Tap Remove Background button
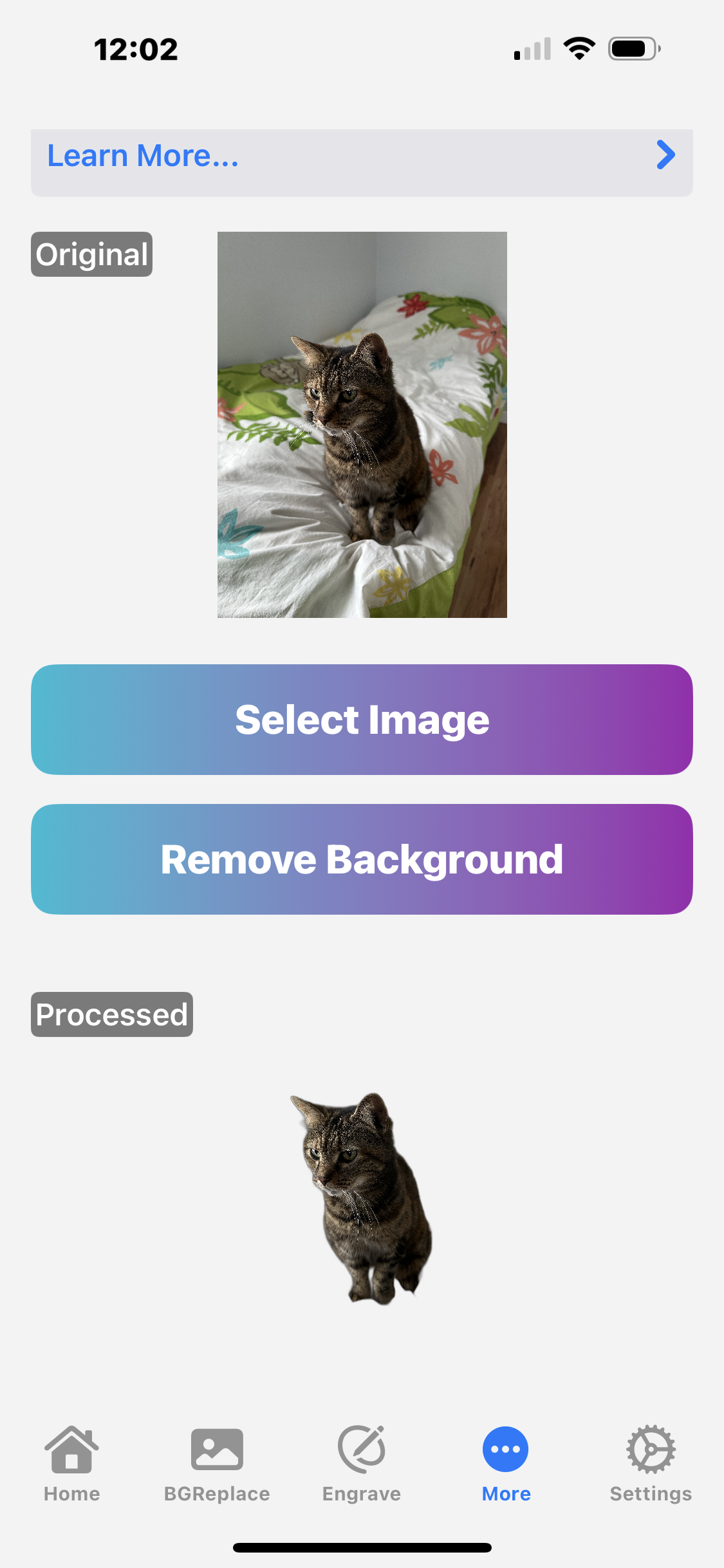The height and width of the screenshot is (1568, 724). (362, 859)
